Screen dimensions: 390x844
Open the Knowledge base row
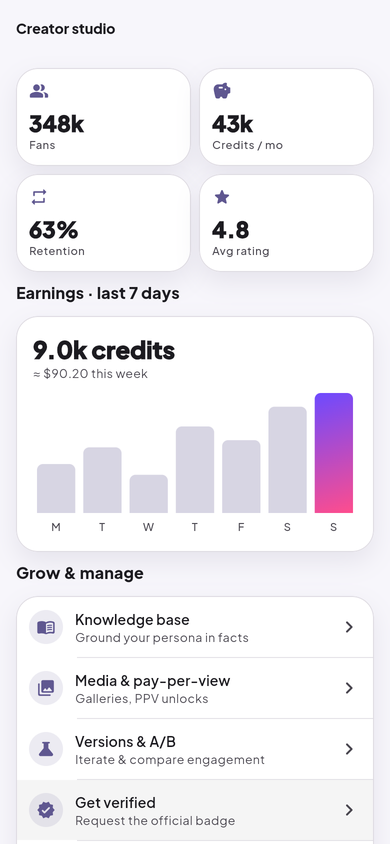195,627
